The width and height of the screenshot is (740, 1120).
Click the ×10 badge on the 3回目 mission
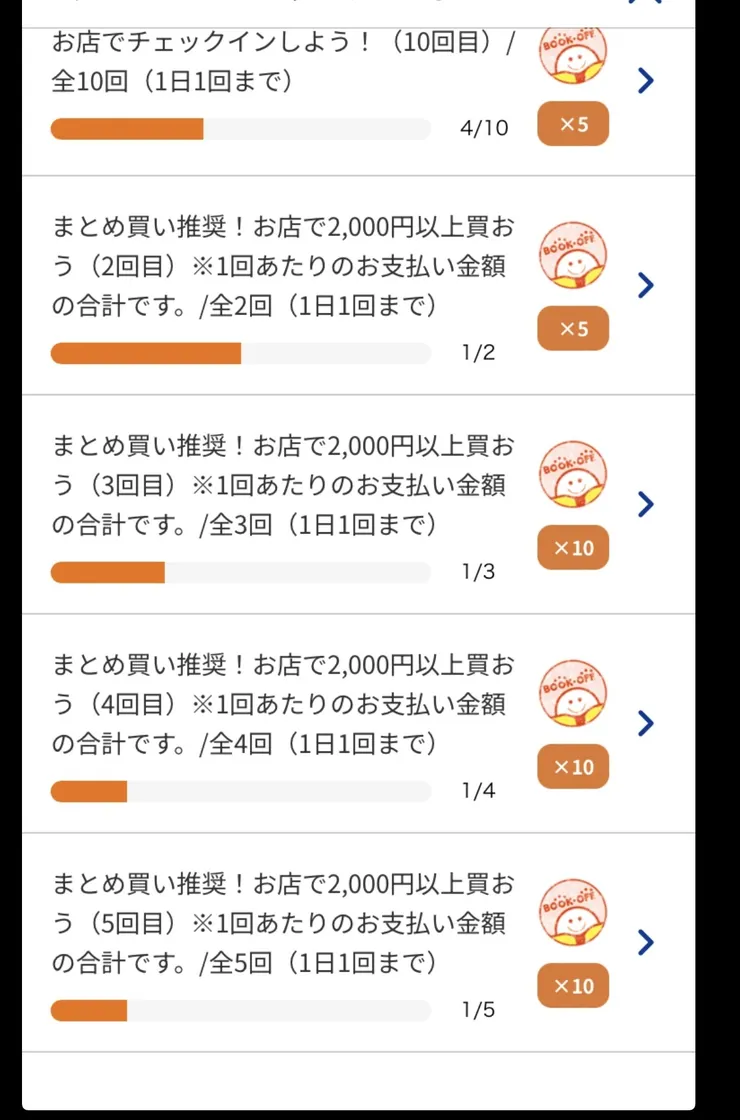tap(572, 548)
